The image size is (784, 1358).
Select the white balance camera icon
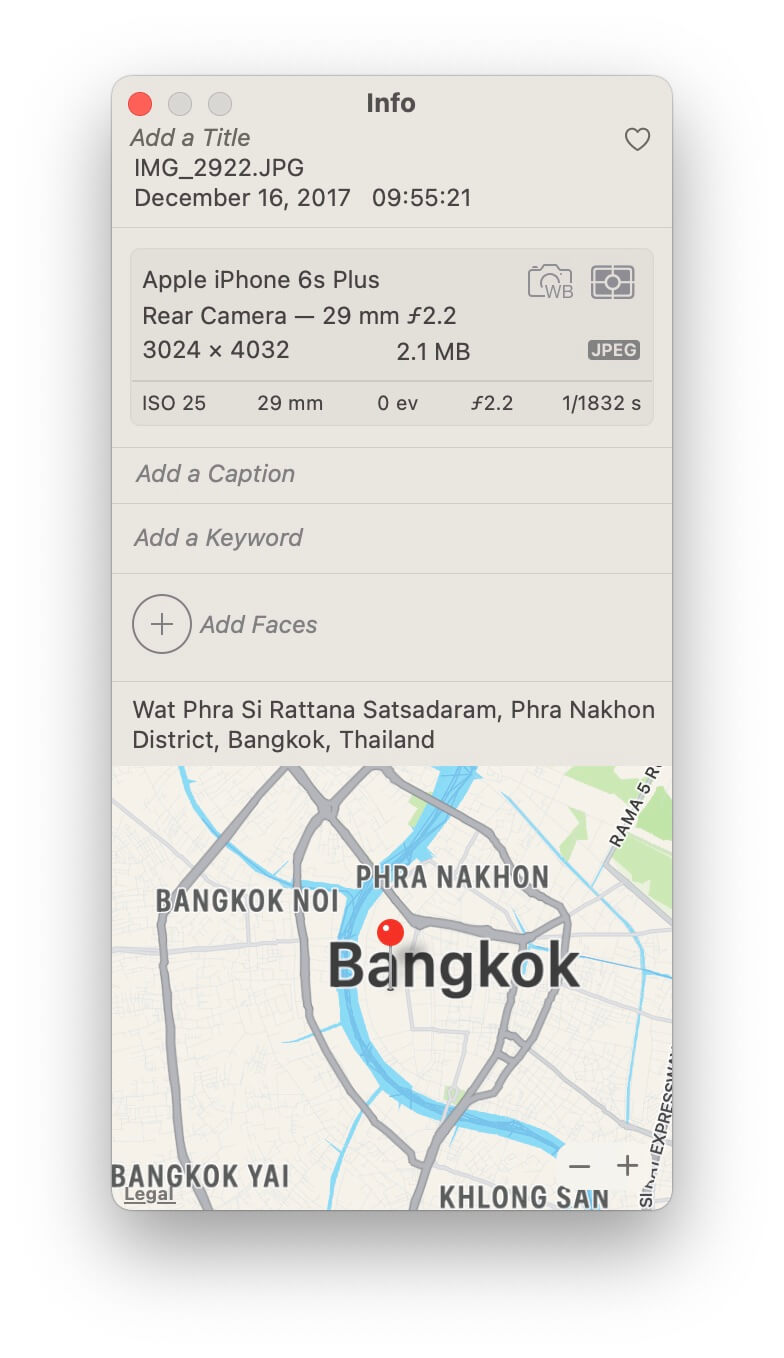pos(549,283)
